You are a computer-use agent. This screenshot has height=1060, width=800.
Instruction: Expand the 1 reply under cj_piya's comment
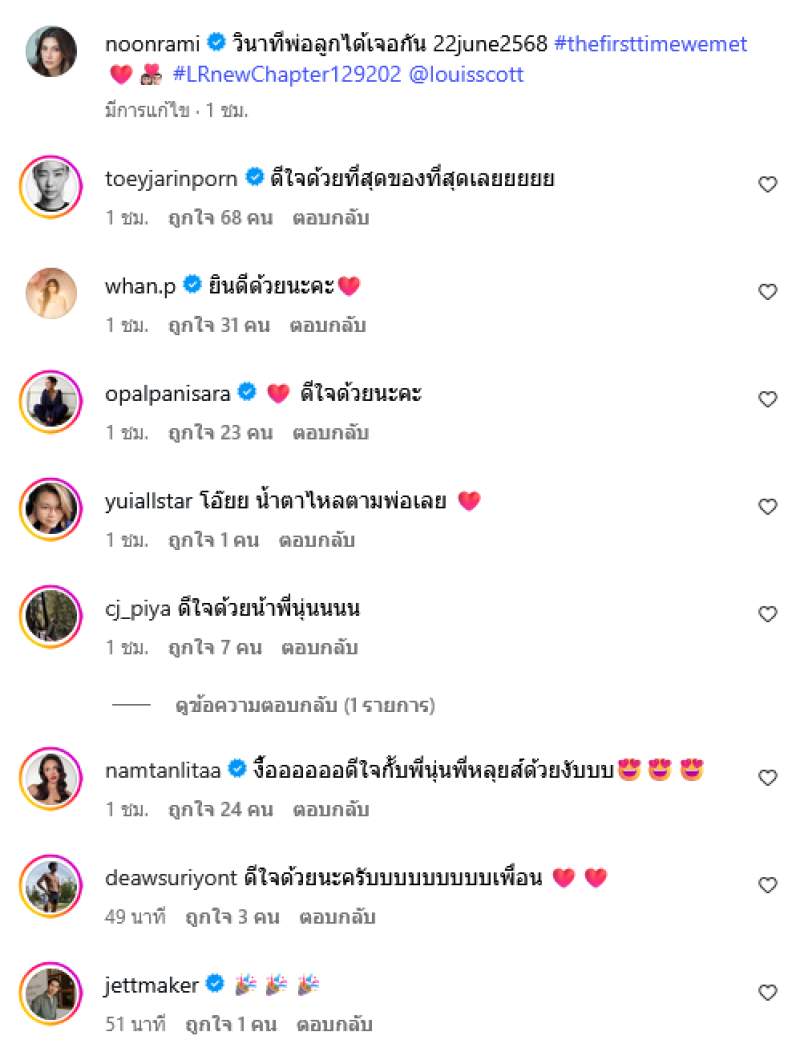coord(334,705)
